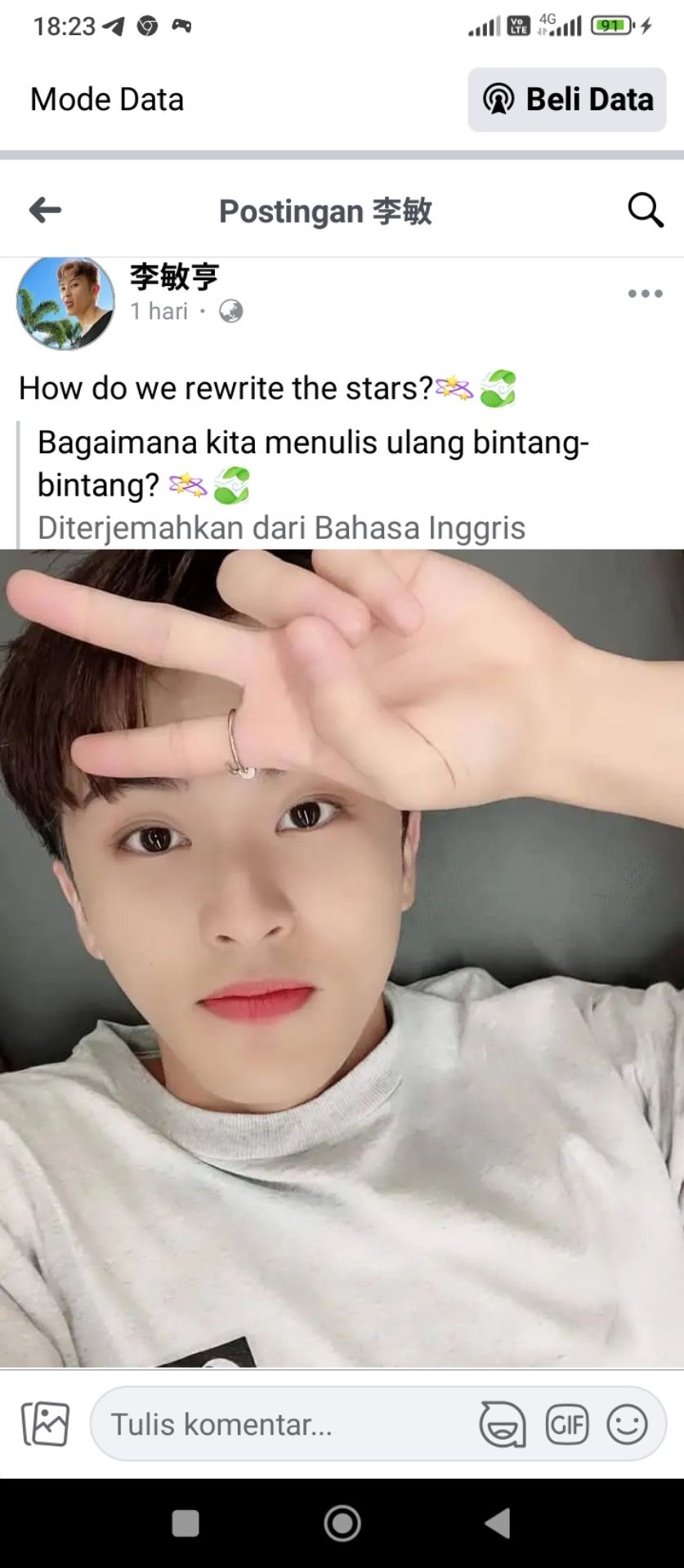Open the emoji smiley picker

pyautogui.click(x=627, y=1424)
